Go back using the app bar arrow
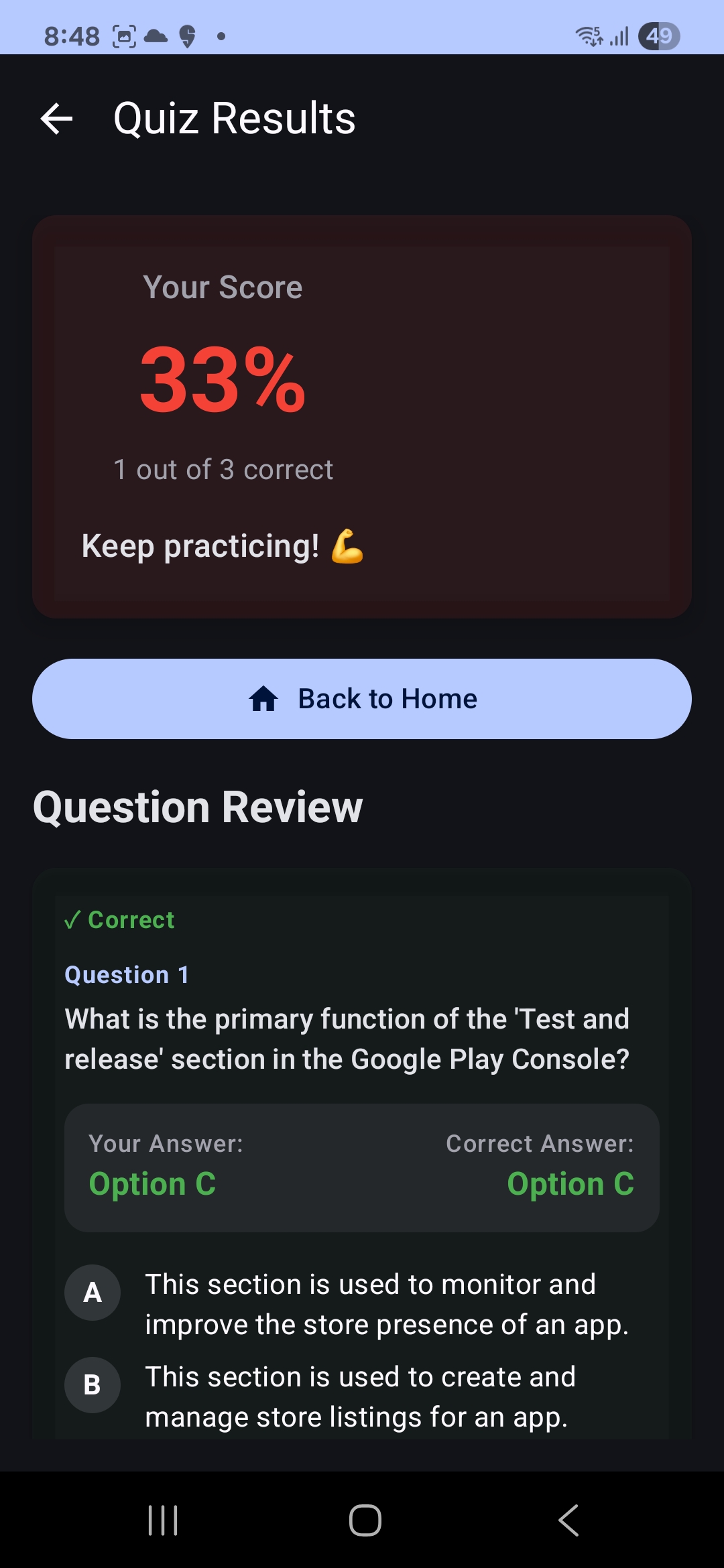This screenshot has height=1568, width=724. click(57, 119)
